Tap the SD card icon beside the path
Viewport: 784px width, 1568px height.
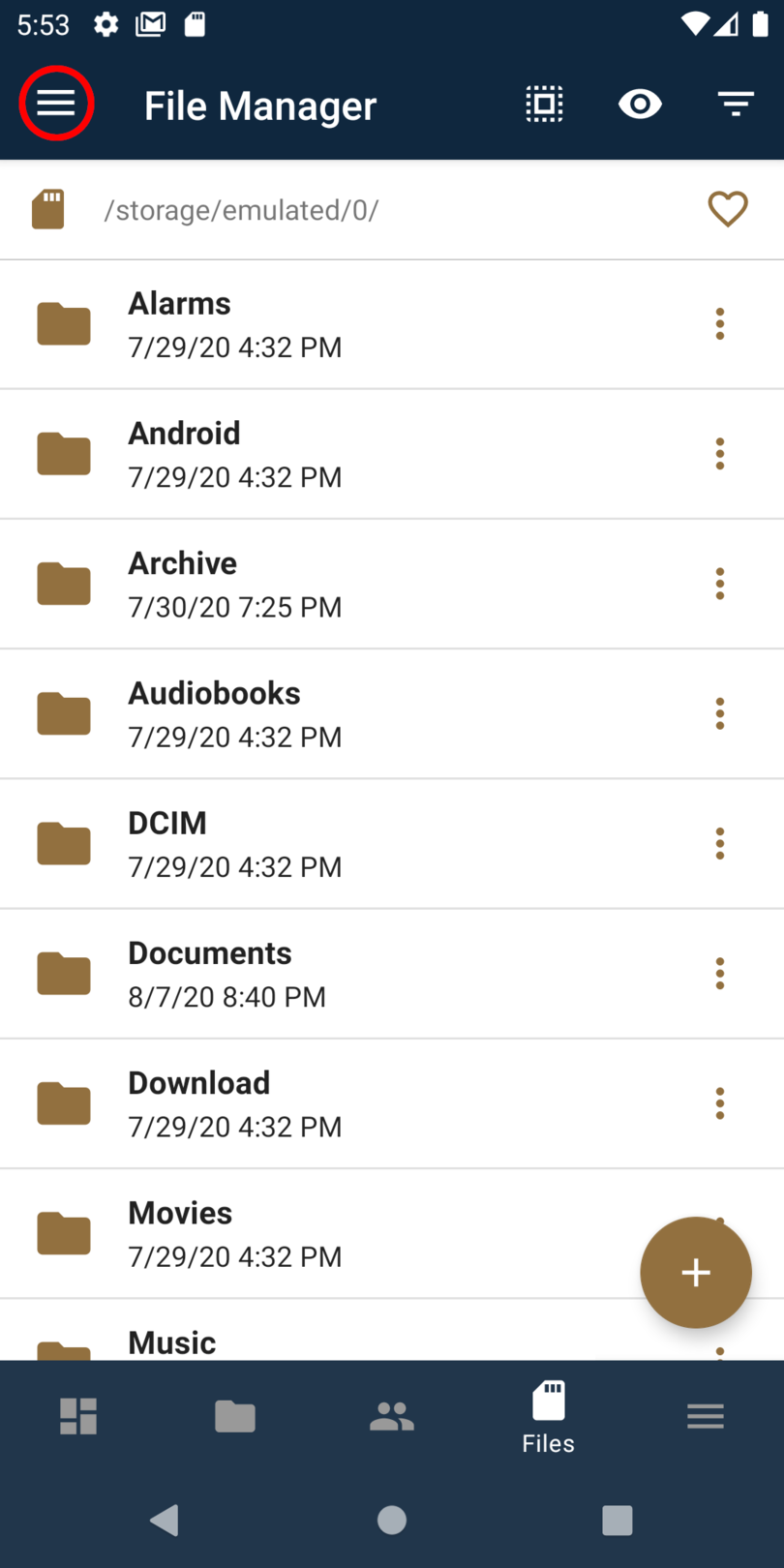[46, 208]
